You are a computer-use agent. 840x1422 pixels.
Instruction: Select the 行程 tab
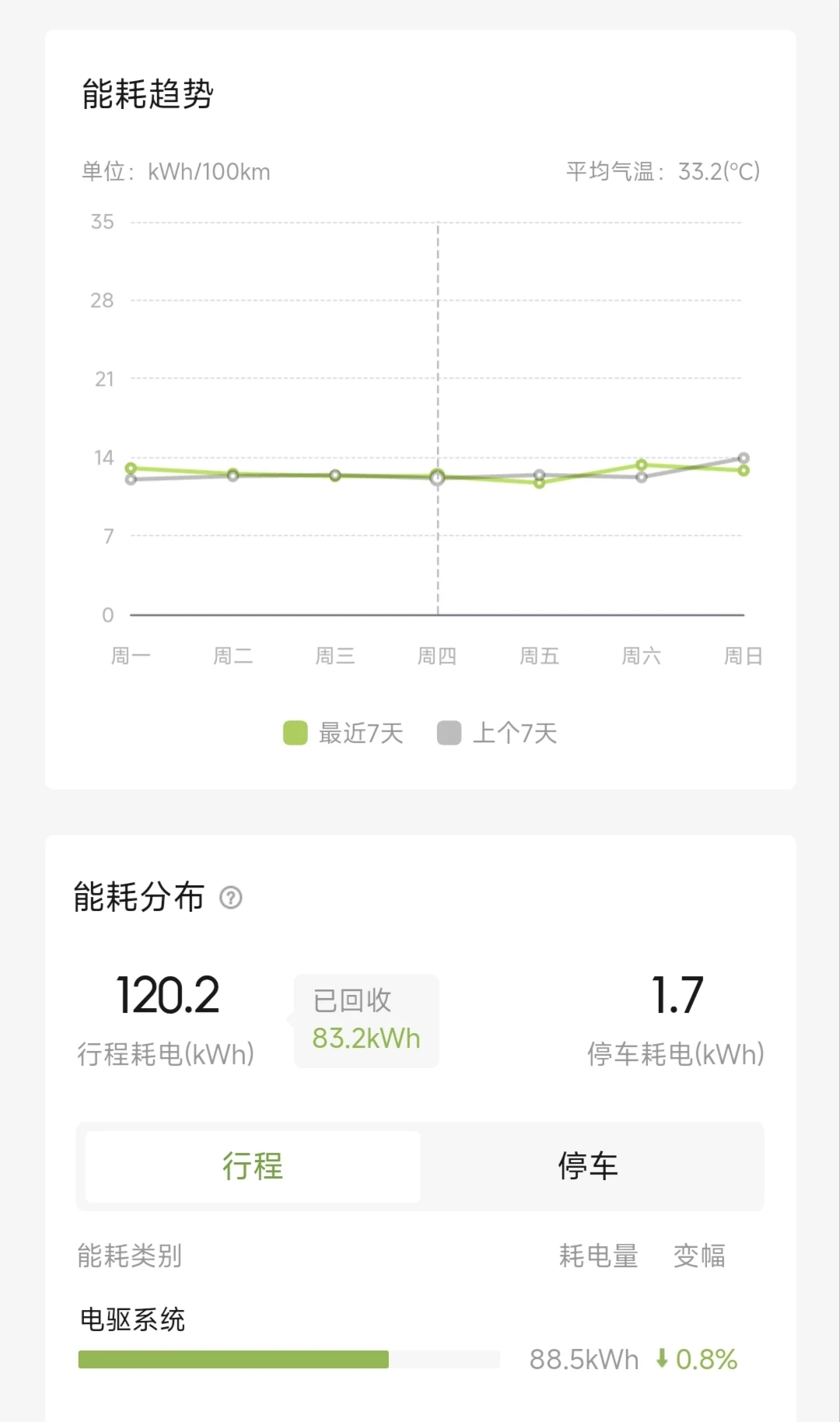[253, 1166]
